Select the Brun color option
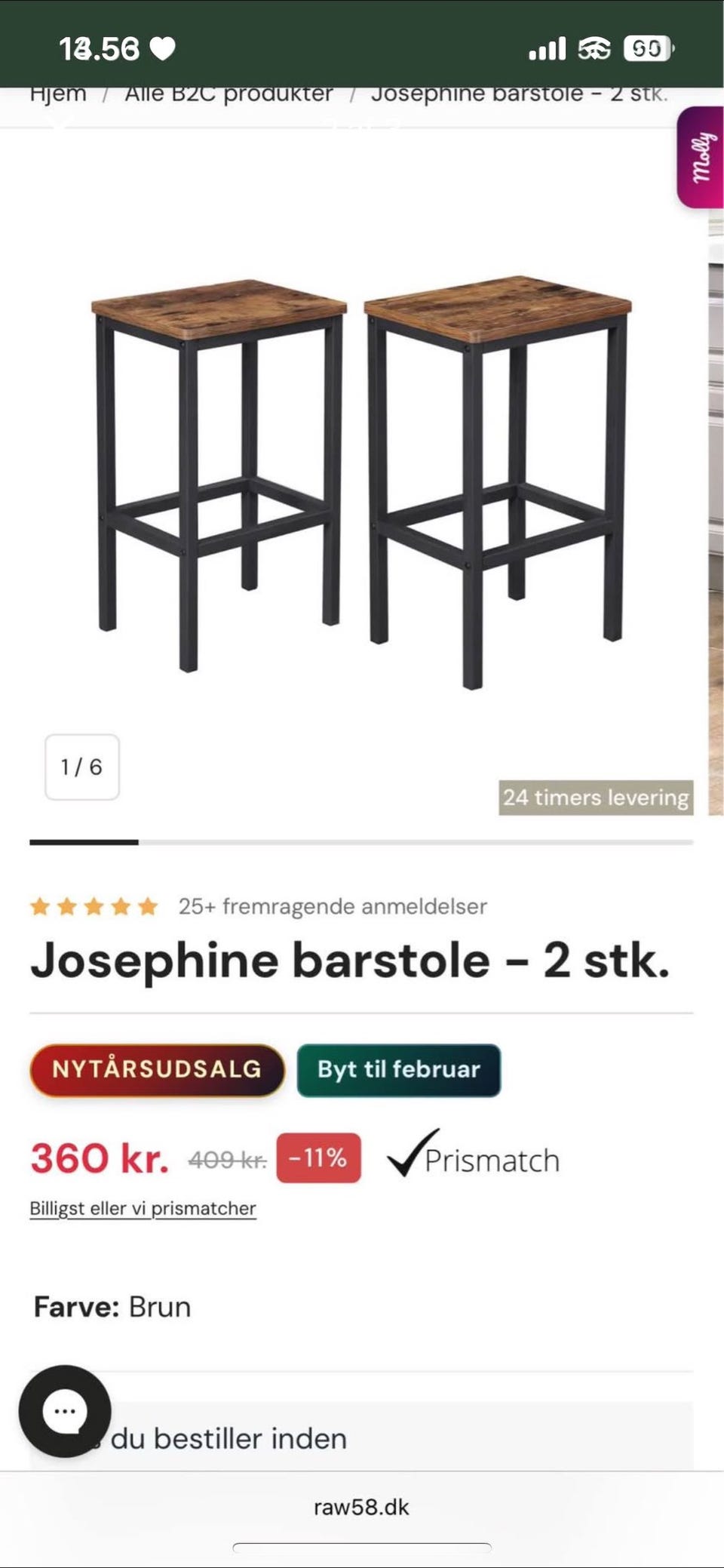 [x=158, y=1307]
